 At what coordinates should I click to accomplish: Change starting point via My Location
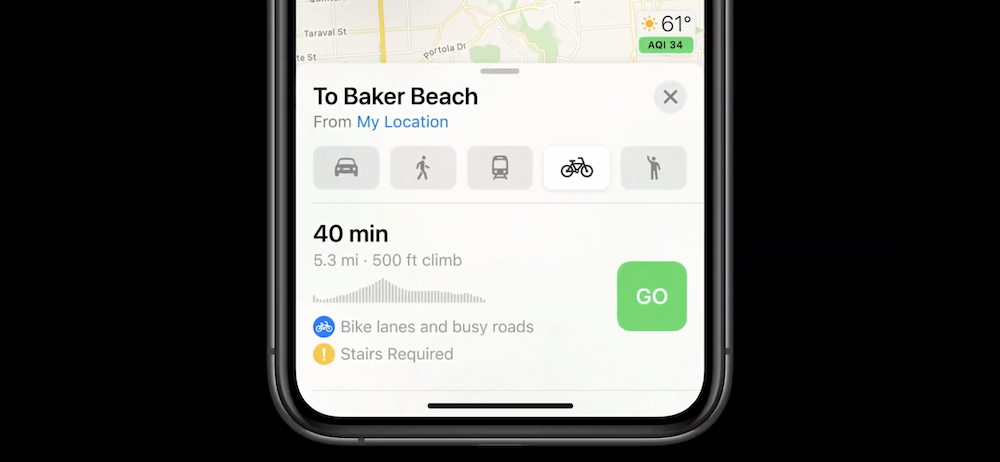tap(402, 122)
